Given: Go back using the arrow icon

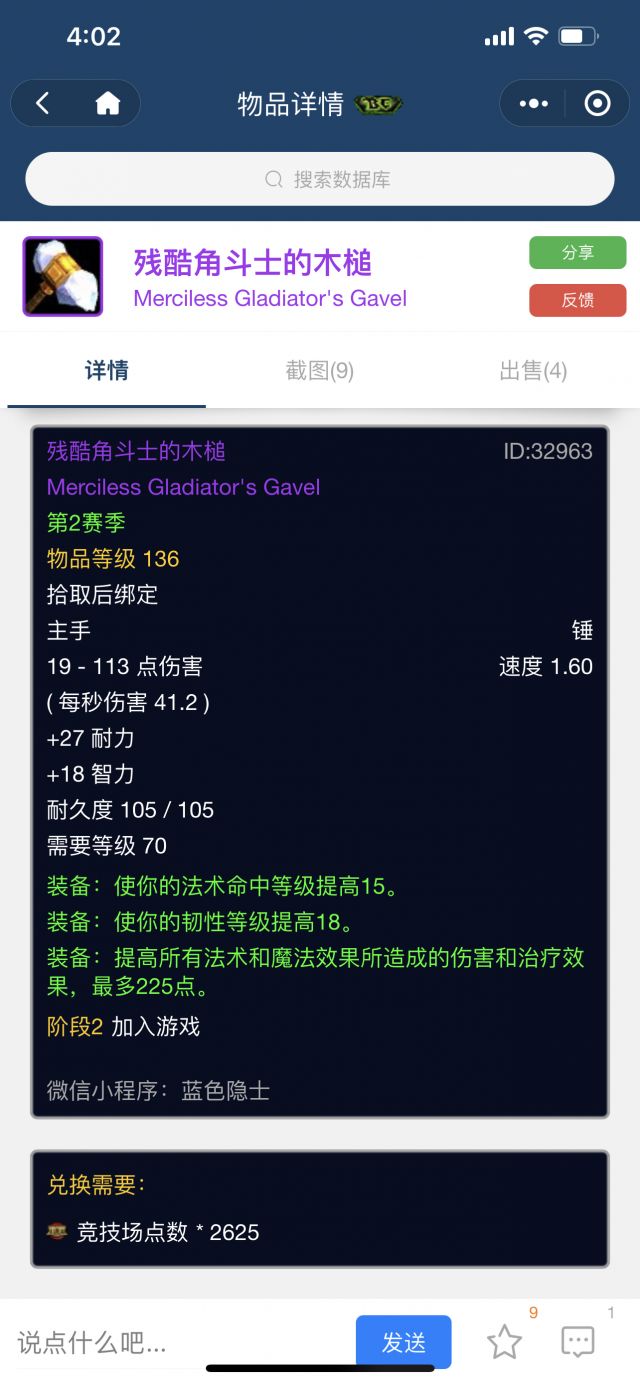Looking at the screenshot, I should [42, 103].
